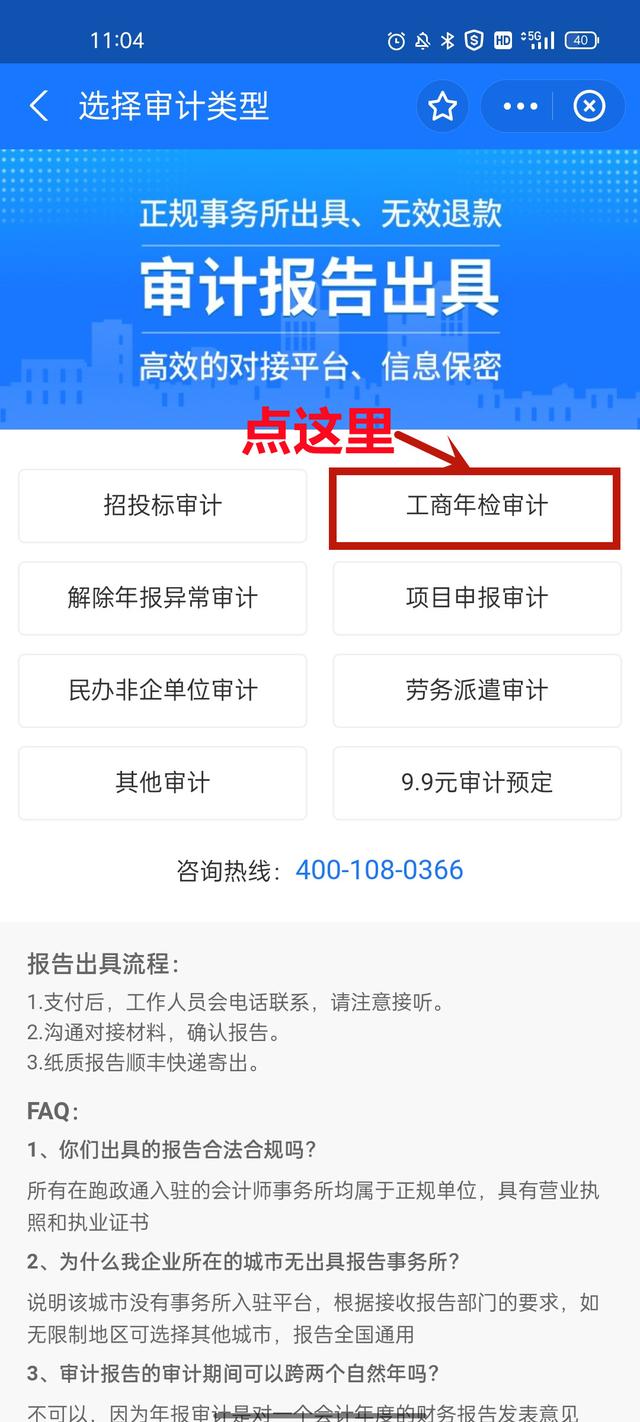
Task: Favorite this mini program with the star
Action: pyautogui.click(x=442, y=106)
